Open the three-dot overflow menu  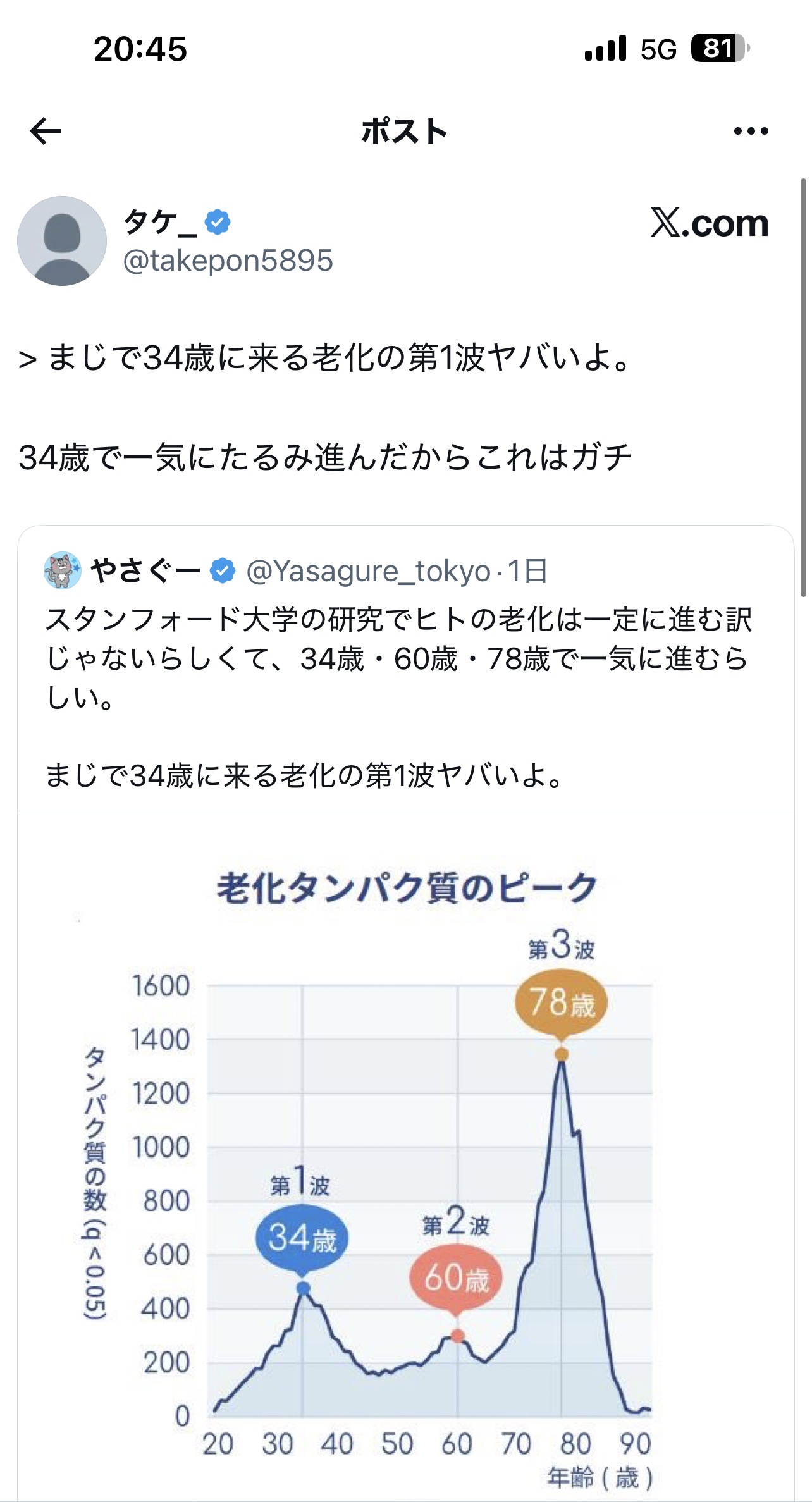(x=751, y=132)
